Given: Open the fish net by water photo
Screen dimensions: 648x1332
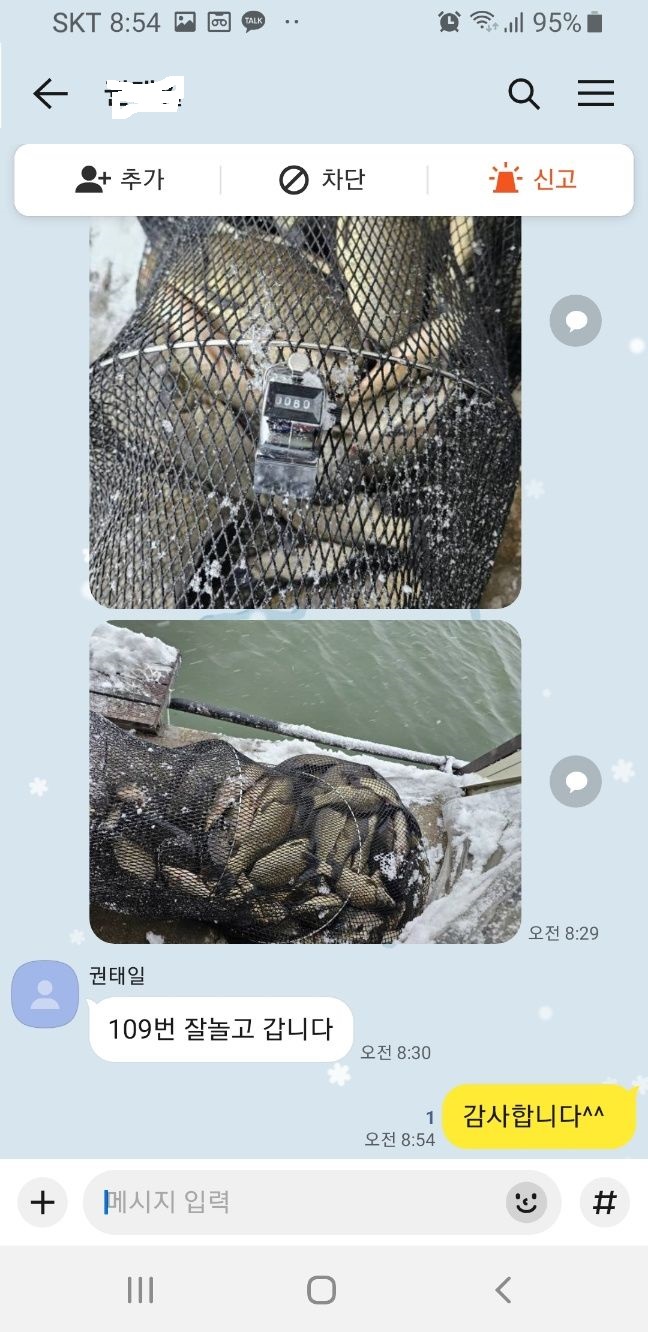Looking at the screenshot, I should coord(305,782).
